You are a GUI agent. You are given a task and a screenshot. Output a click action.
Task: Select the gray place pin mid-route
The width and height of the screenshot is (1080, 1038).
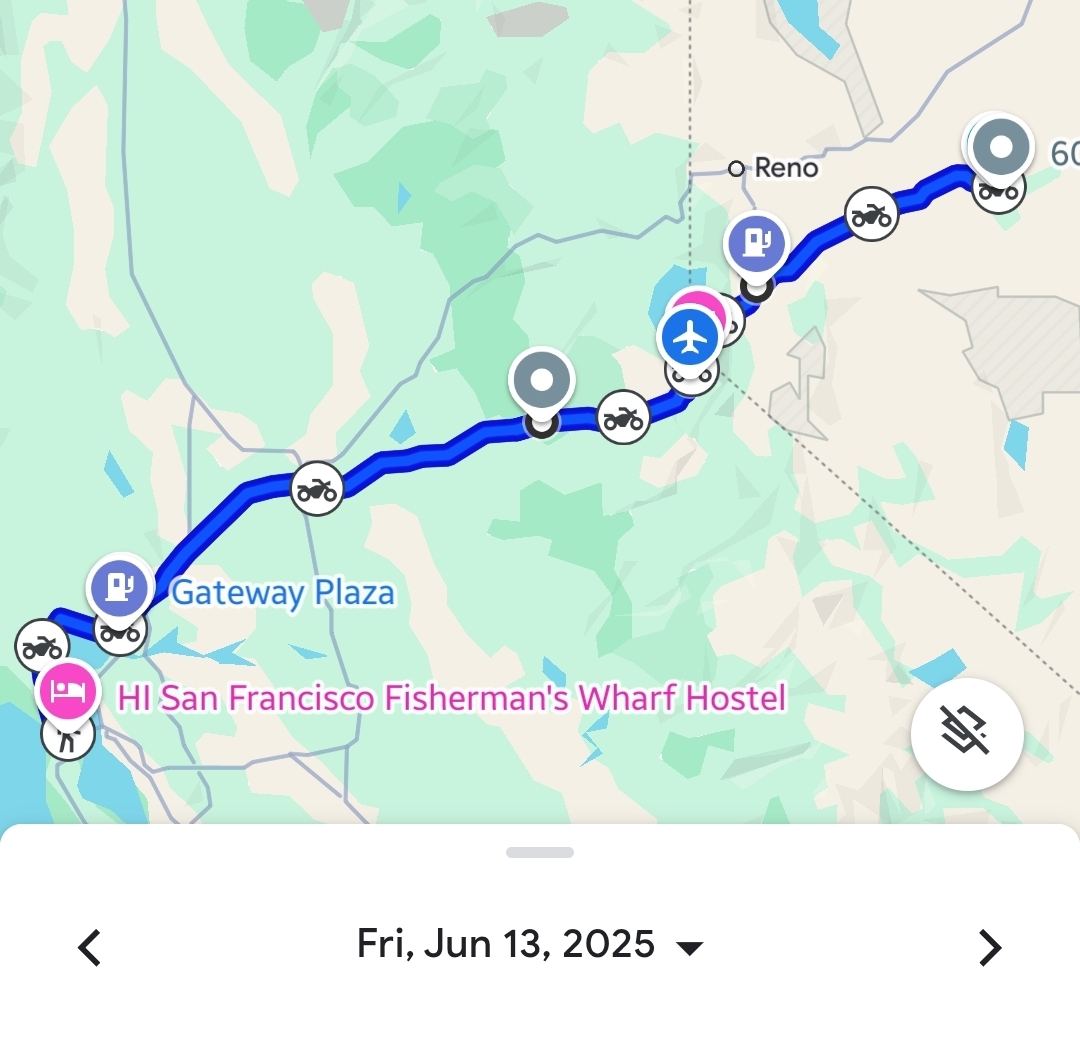click(x=541, y=380)
